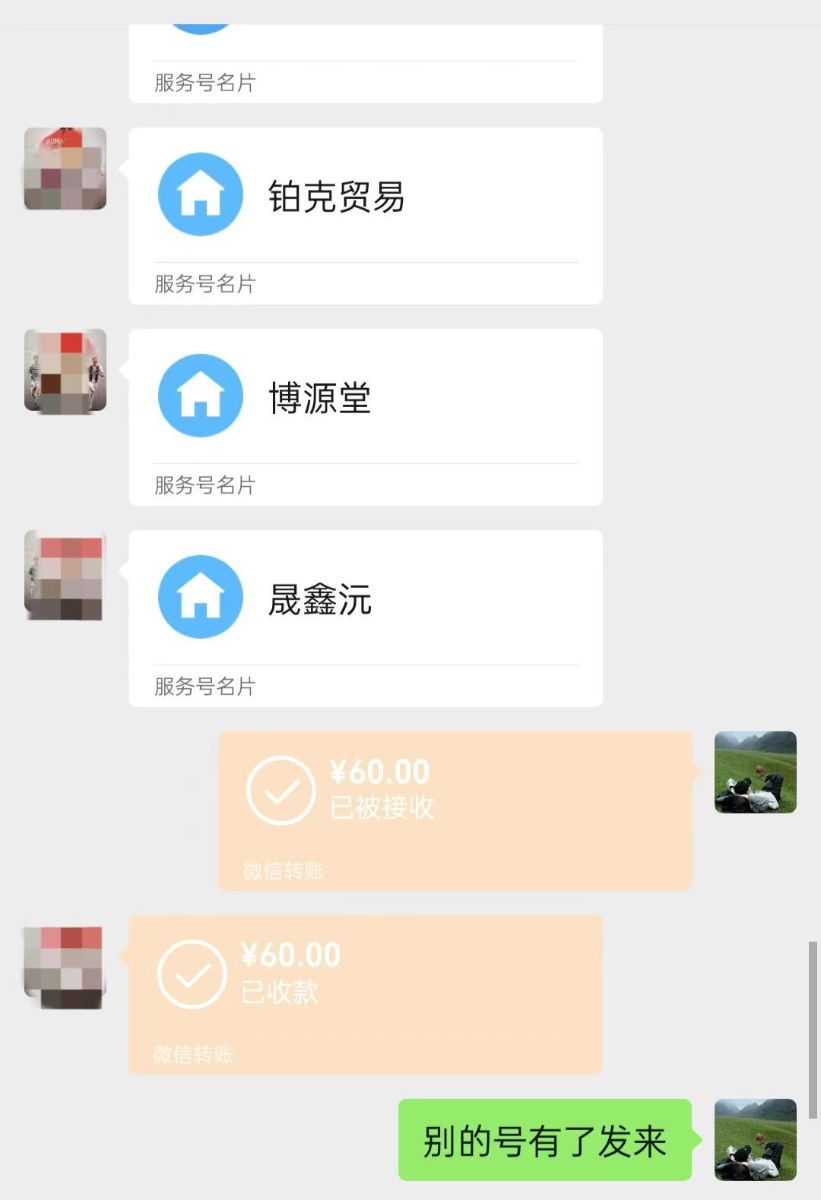
Task: Open the 晟鑫沅 service account card
Action: pyautogui.click(x=365, y=617)
